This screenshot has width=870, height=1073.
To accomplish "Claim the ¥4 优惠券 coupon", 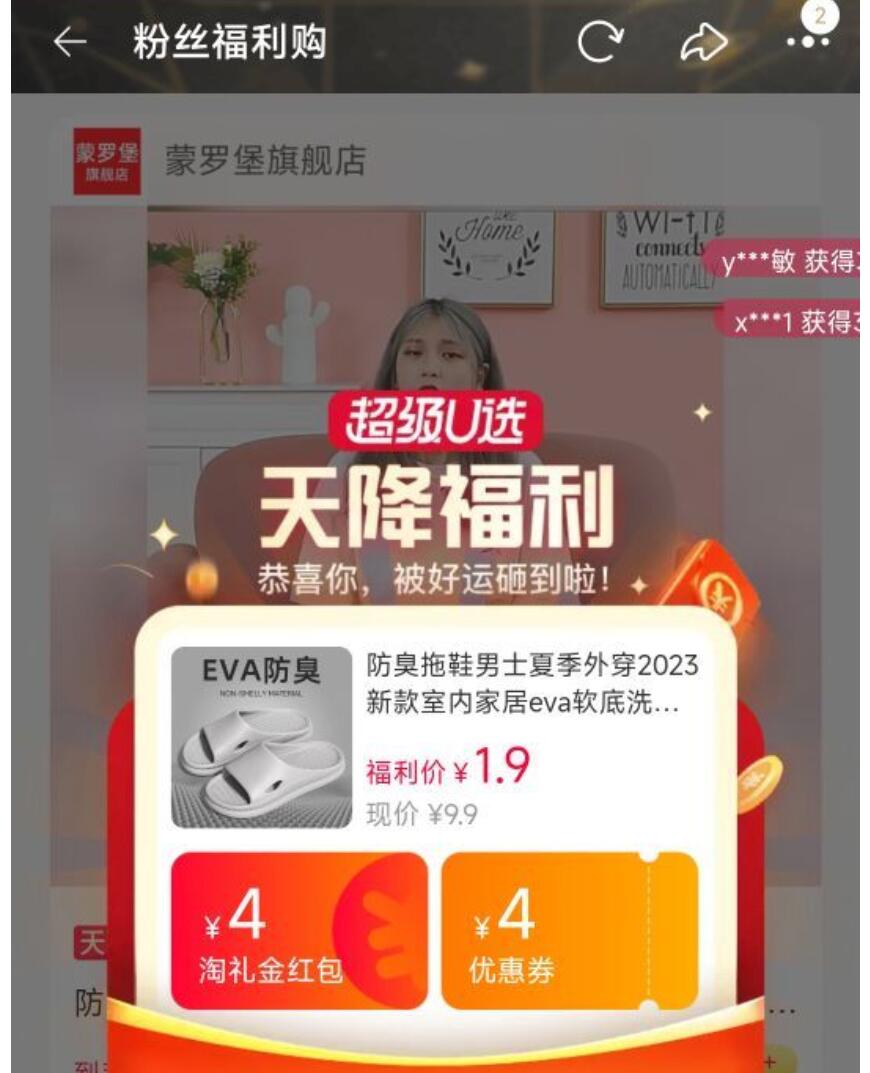I will click(569, 931).
